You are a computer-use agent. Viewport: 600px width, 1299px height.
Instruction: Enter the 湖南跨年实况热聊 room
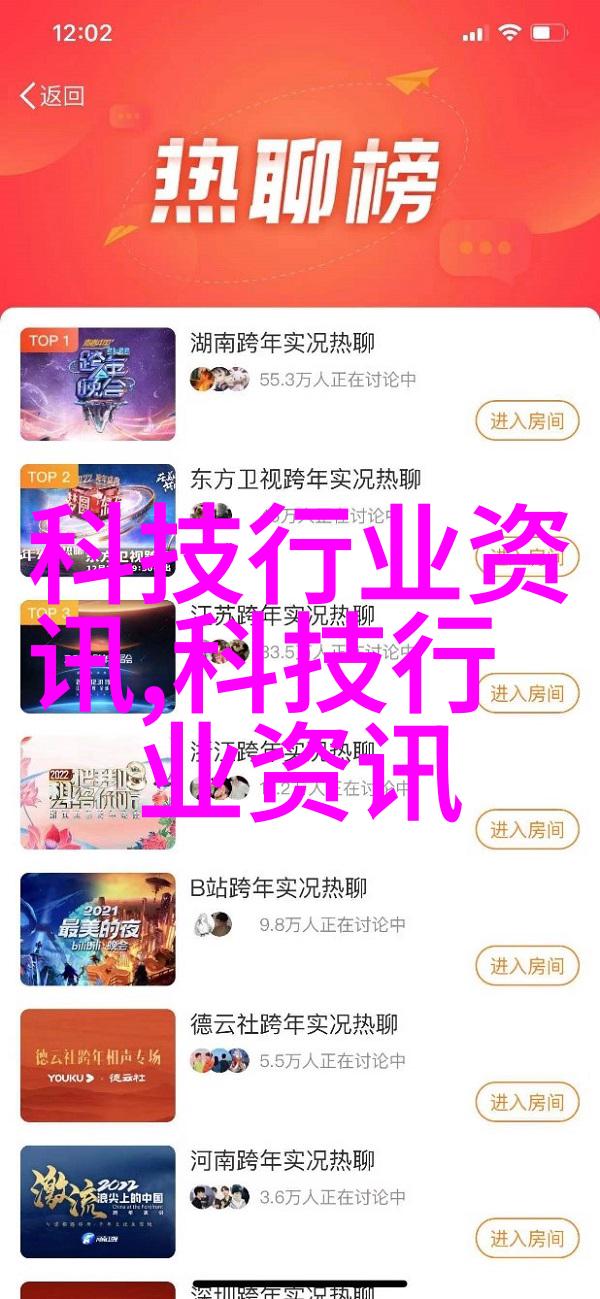tap(526, 420)
